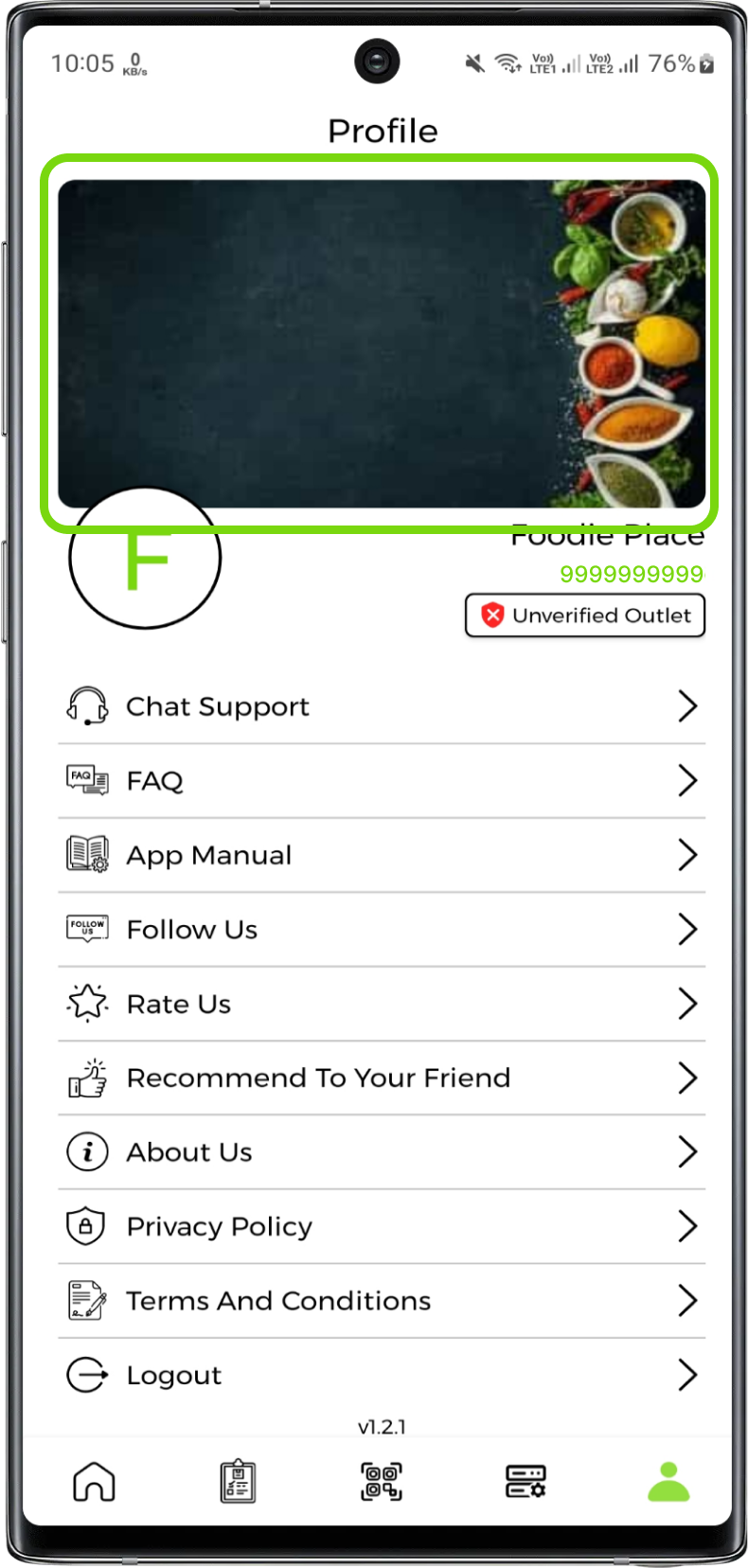Switch to the home tab

pos(94,1482)
